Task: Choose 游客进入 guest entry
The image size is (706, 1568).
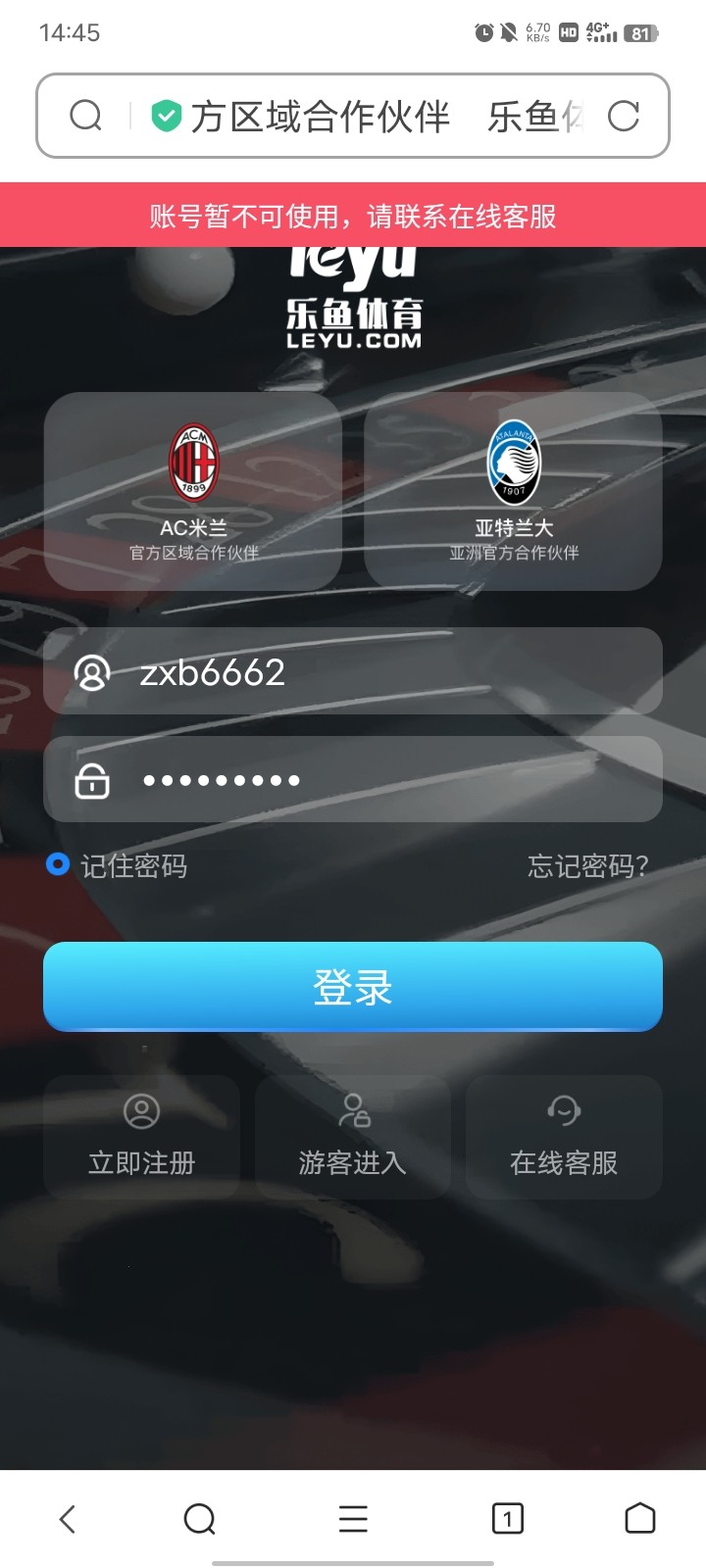Action: [353, 1137]
